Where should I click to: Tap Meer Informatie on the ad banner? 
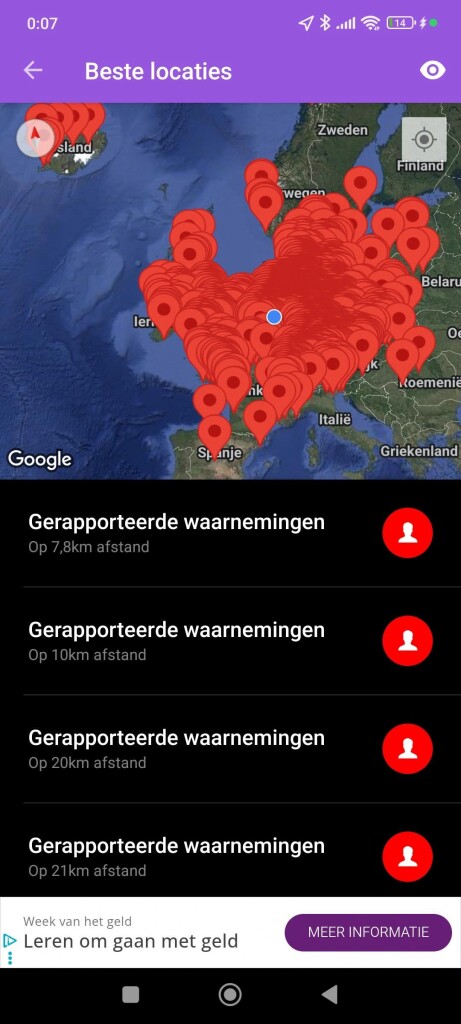tap(368, 932)
